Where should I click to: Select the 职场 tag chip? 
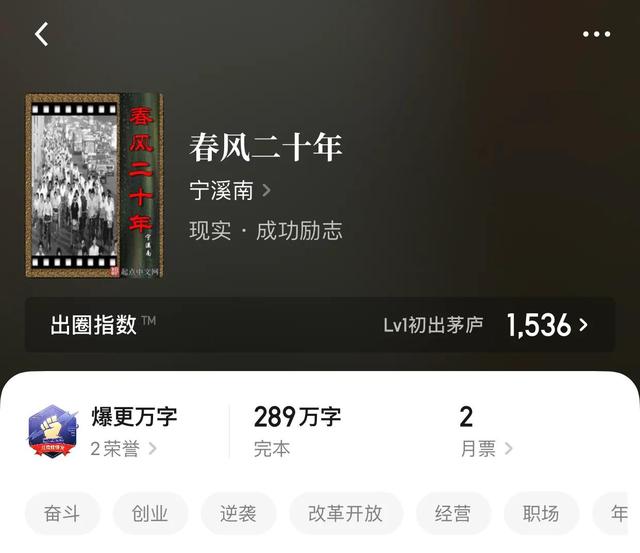[541, 514]
